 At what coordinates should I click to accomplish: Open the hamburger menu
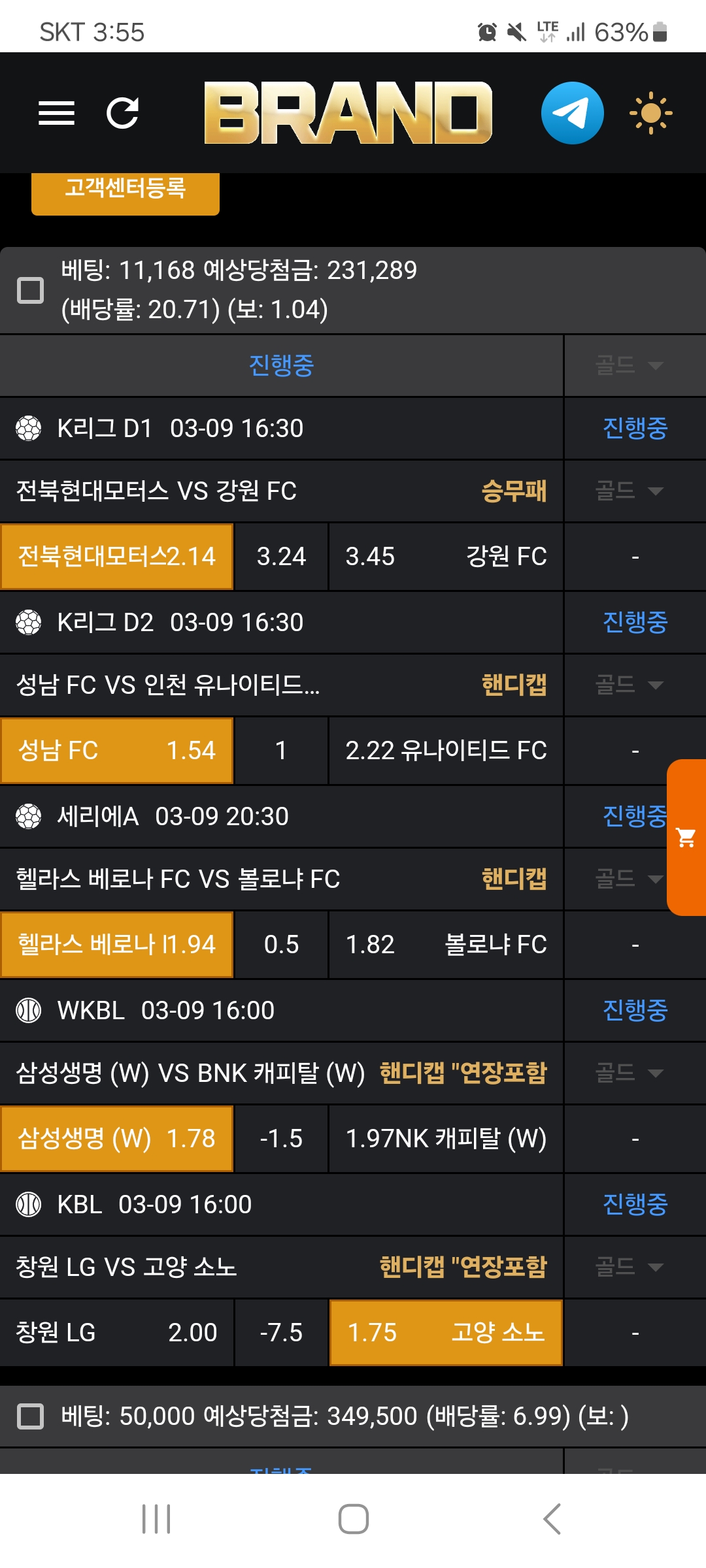tap(56, 113)
